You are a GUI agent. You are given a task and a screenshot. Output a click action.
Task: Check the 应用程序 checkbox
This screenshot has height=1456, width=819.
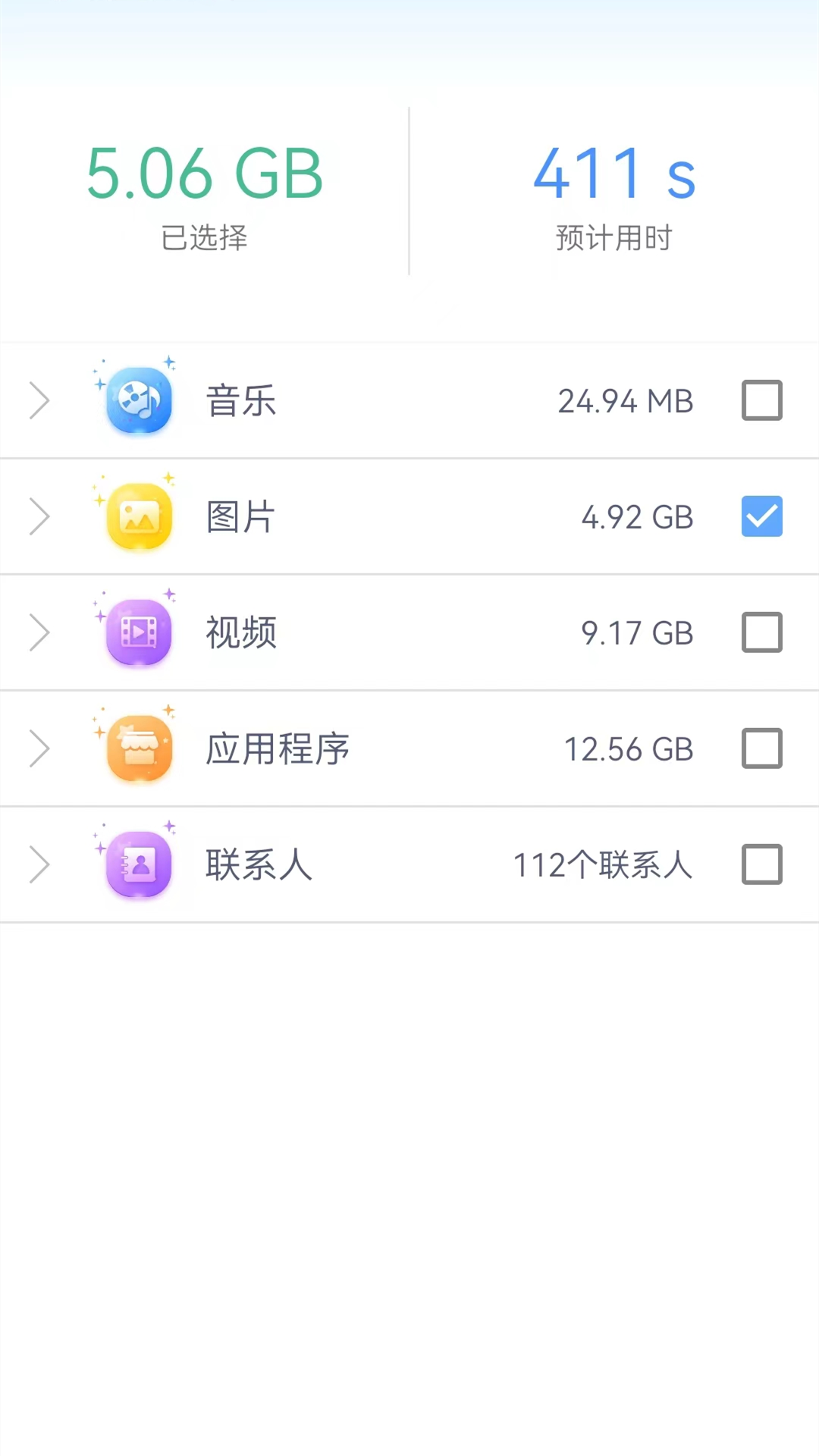pos(761,748)
